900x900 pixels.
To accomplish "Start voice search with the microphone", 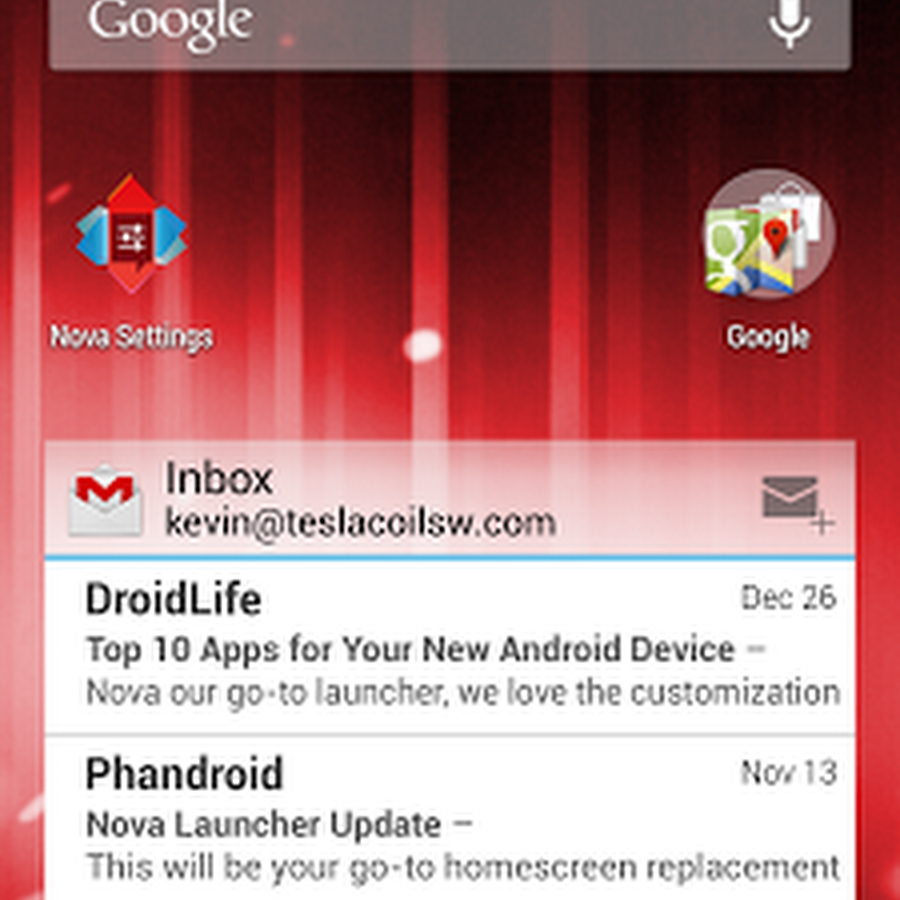I will (x=789, y=24).
